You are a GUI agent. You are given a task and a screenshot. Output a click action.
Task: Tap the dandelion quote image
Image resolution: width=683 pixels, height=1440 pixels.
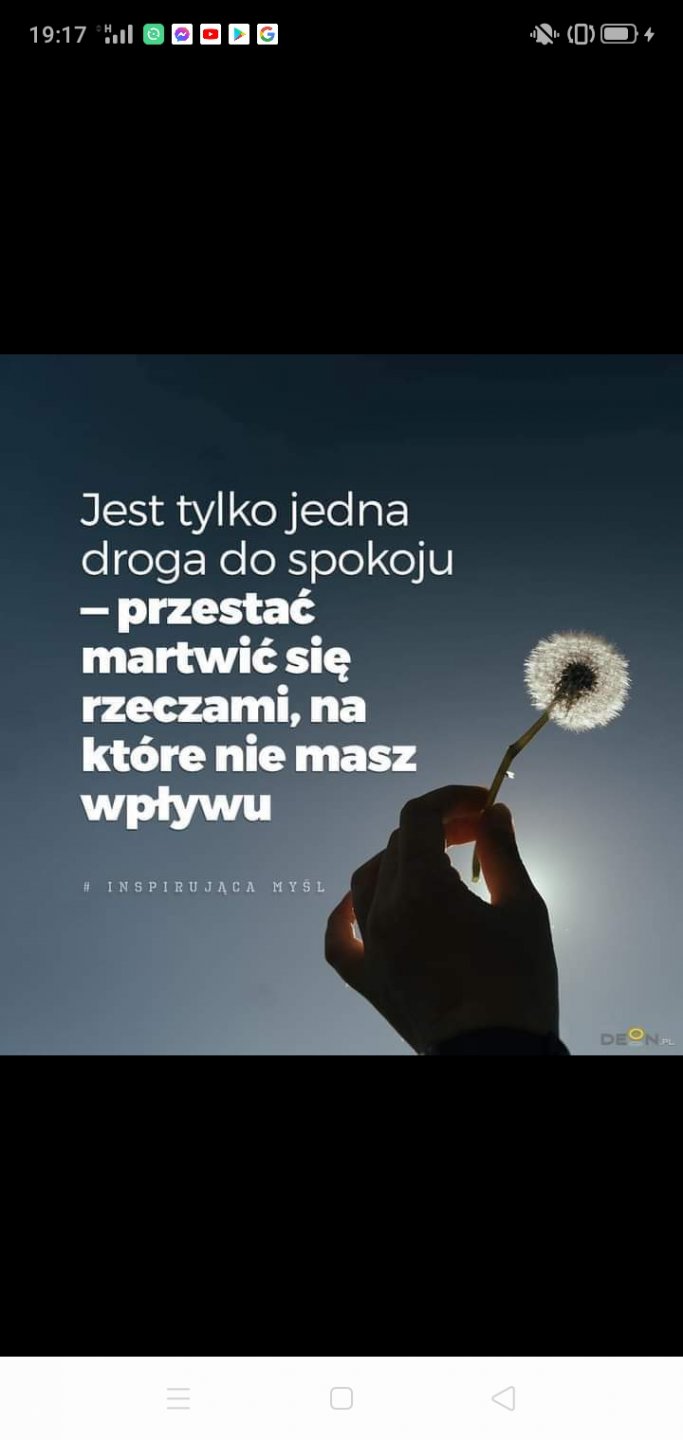pos(341,704)
